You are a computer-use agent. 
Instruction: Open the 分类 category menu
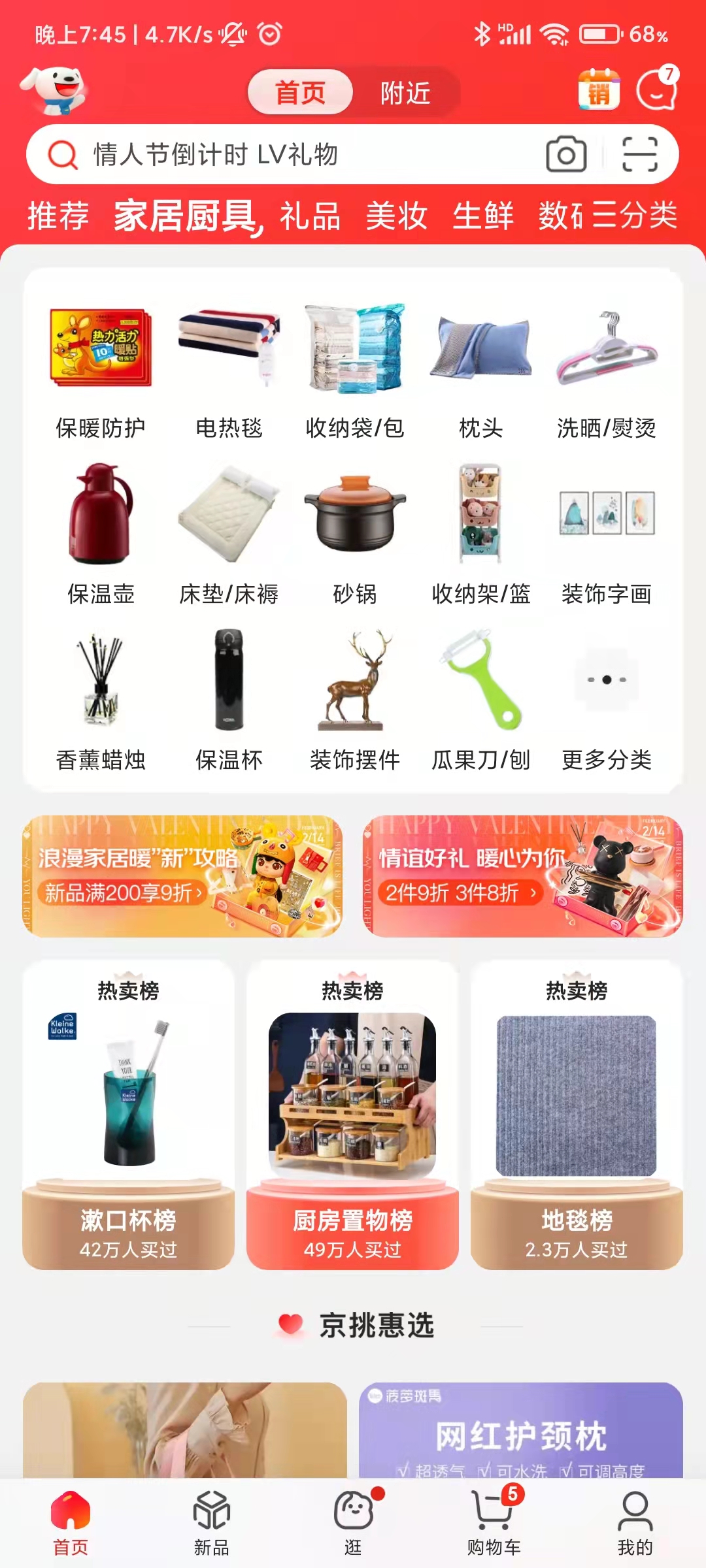click(x=634, y=215)
